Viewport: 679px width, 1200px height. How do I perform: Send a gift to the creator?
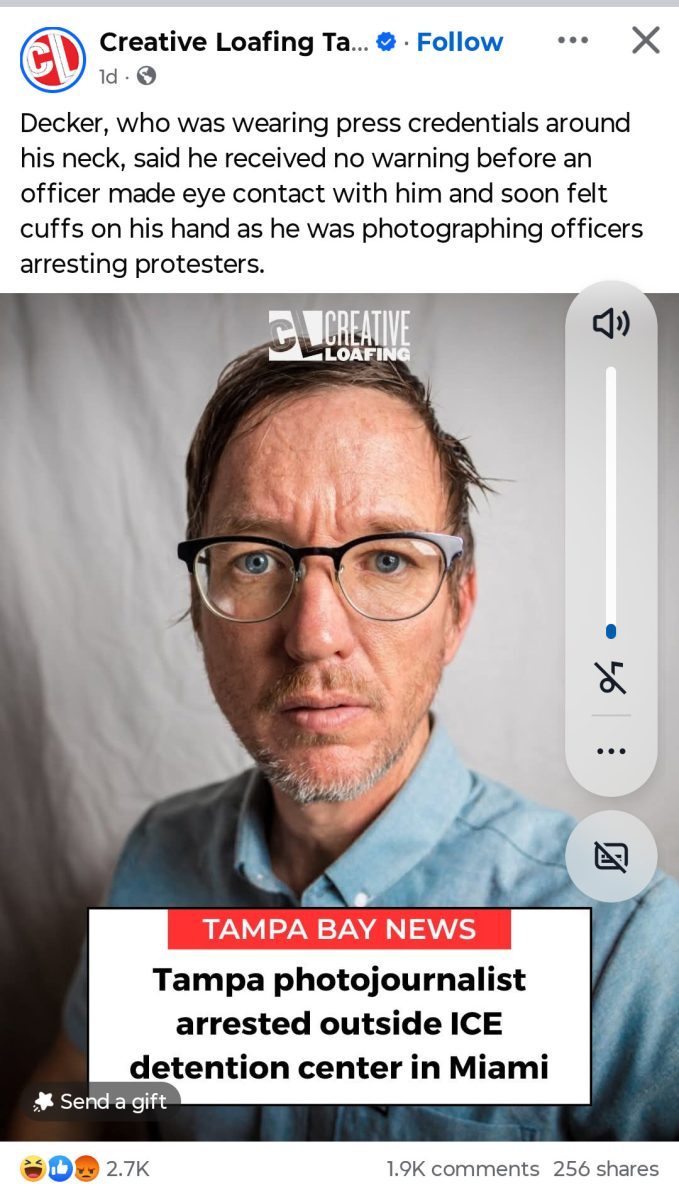pyautogui.click(x=101, y=1101)
